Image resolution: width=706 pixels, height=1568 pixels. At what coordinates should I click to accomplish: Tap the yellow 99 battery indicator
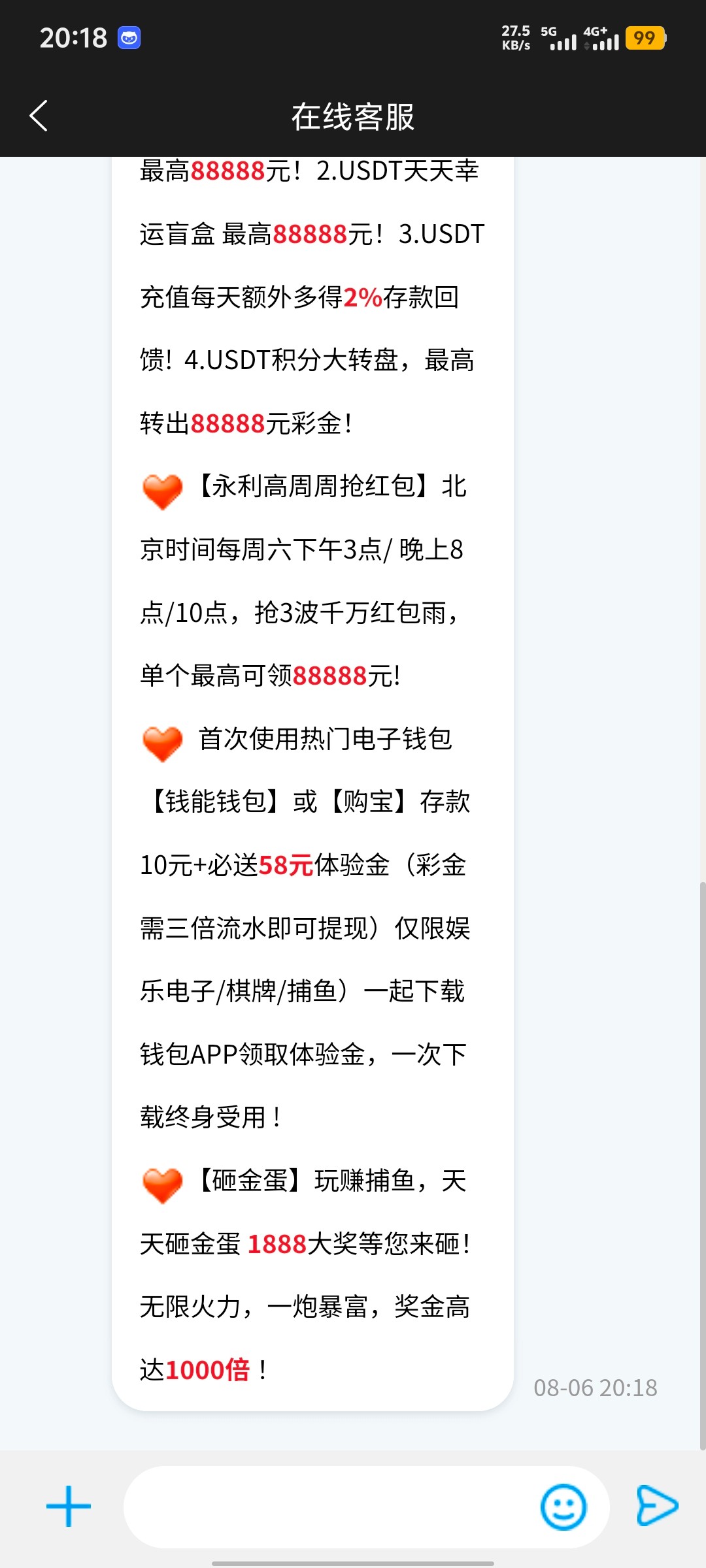pos(644,38)
